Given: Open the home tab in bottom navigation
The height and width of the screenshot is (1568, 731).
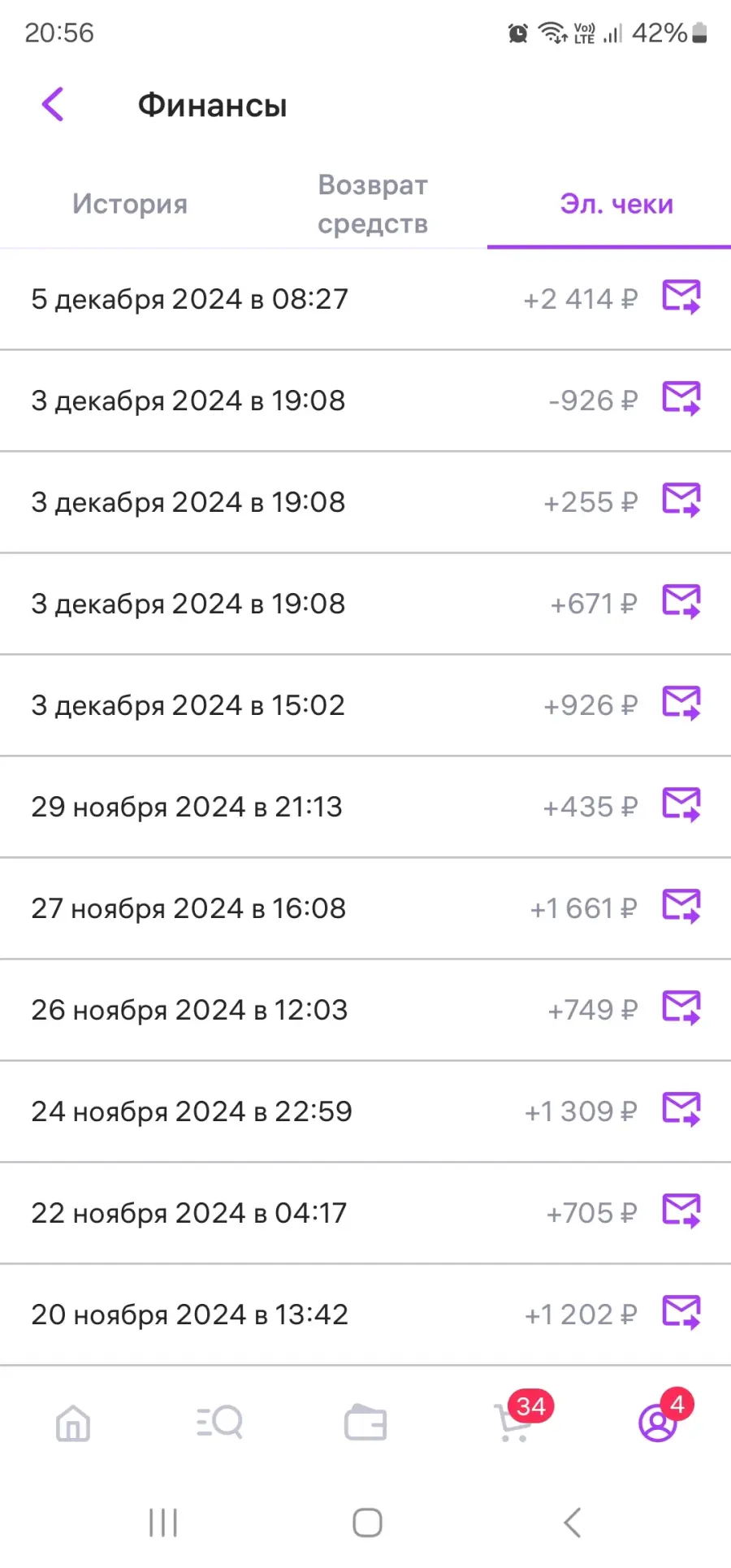Looking at the screenshot, I should pyautogui.click(x=73, y=1423).
